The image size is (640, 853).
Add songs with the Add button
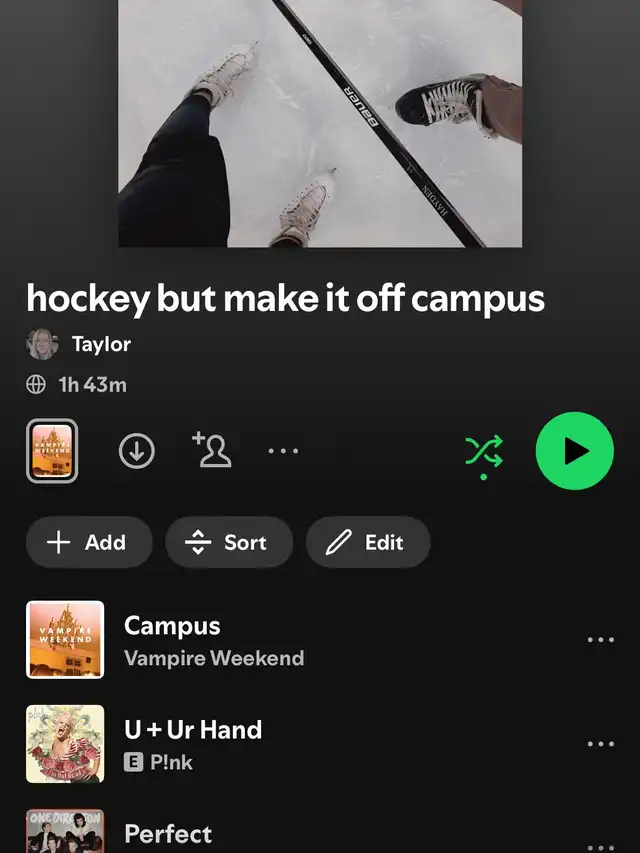(88, 542)
